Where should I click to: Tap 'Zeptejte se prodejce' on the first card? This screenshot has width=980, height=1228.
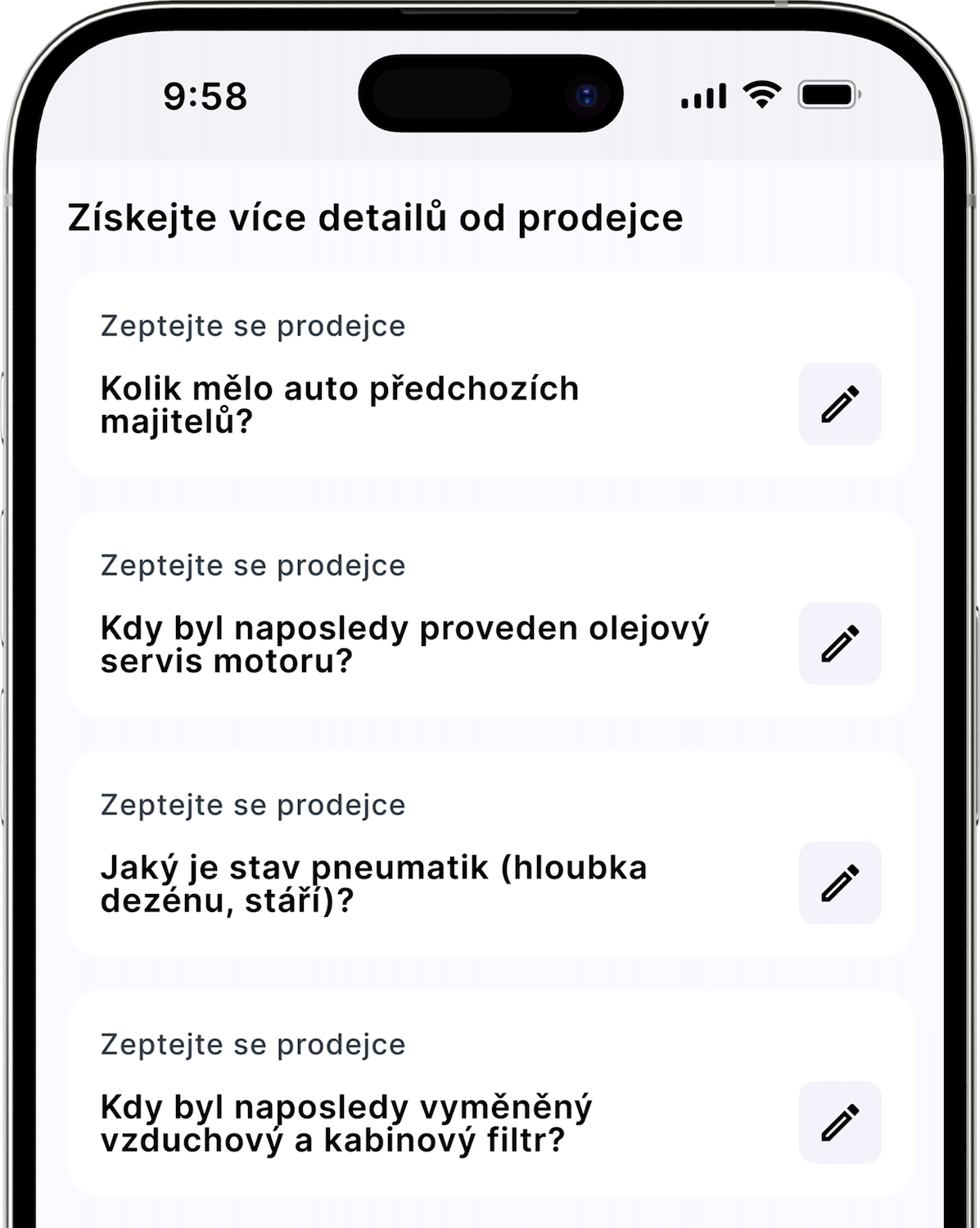[252, 326]
